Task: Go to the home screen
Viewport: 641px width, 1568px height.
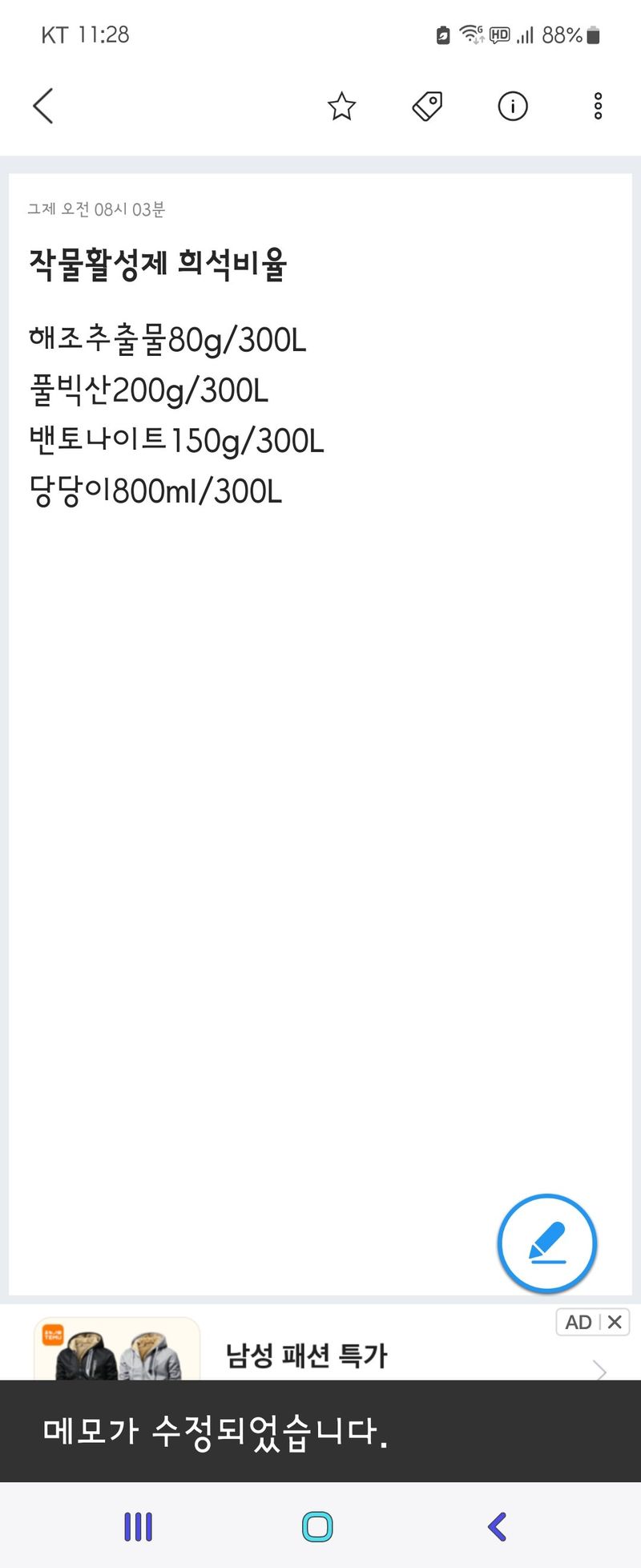Action: click(317, 1526)
